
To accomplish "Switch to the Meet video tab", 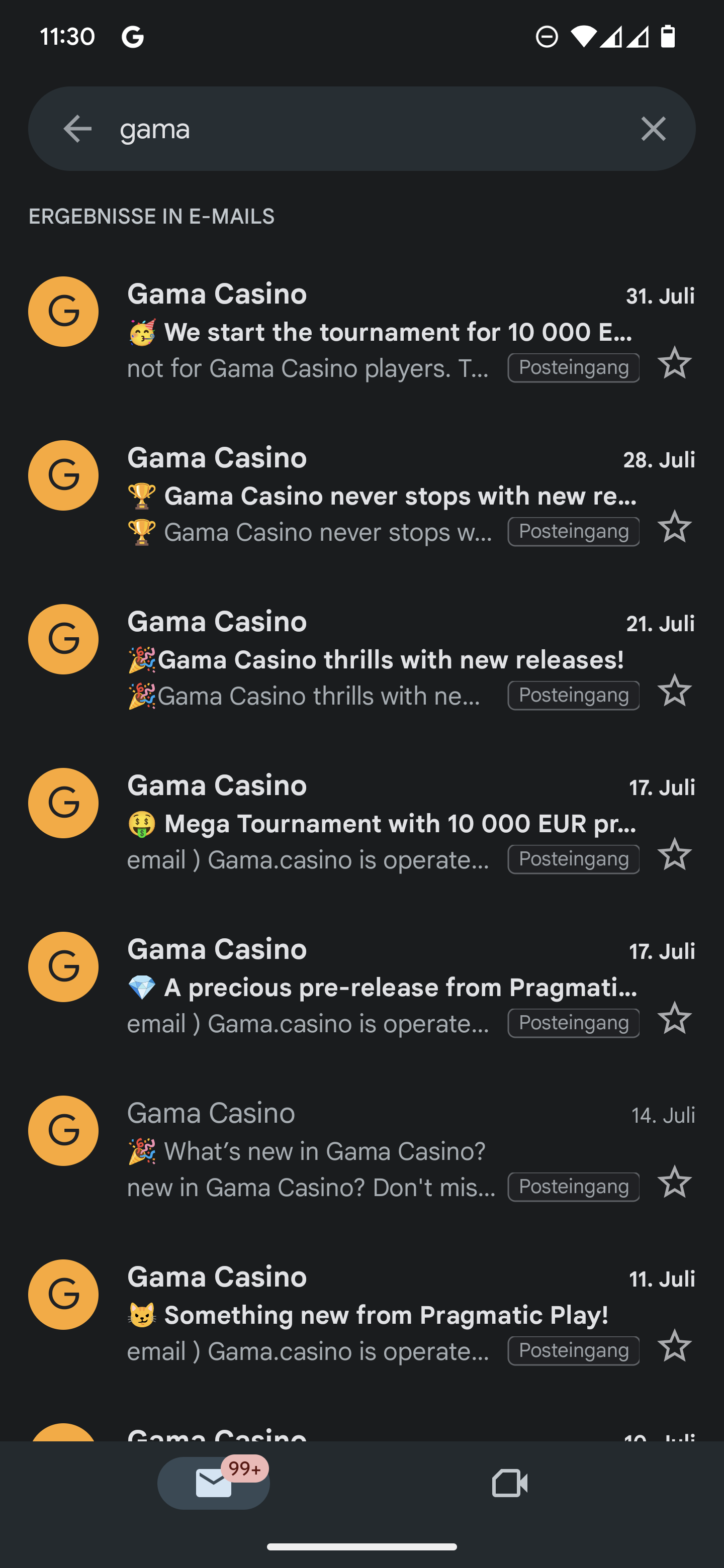I will 510,1483.
